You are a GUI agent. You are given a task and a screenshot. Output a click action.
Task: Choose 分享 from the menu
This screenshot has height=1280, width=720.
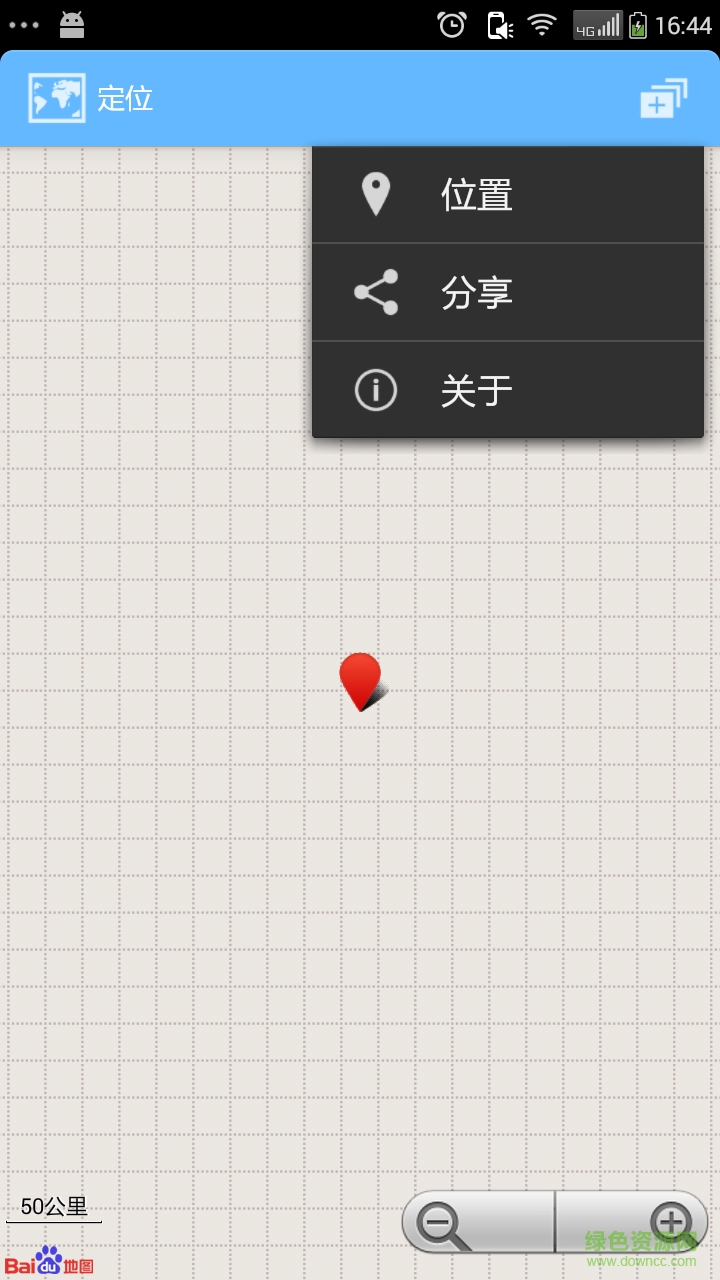pos(477,291)
